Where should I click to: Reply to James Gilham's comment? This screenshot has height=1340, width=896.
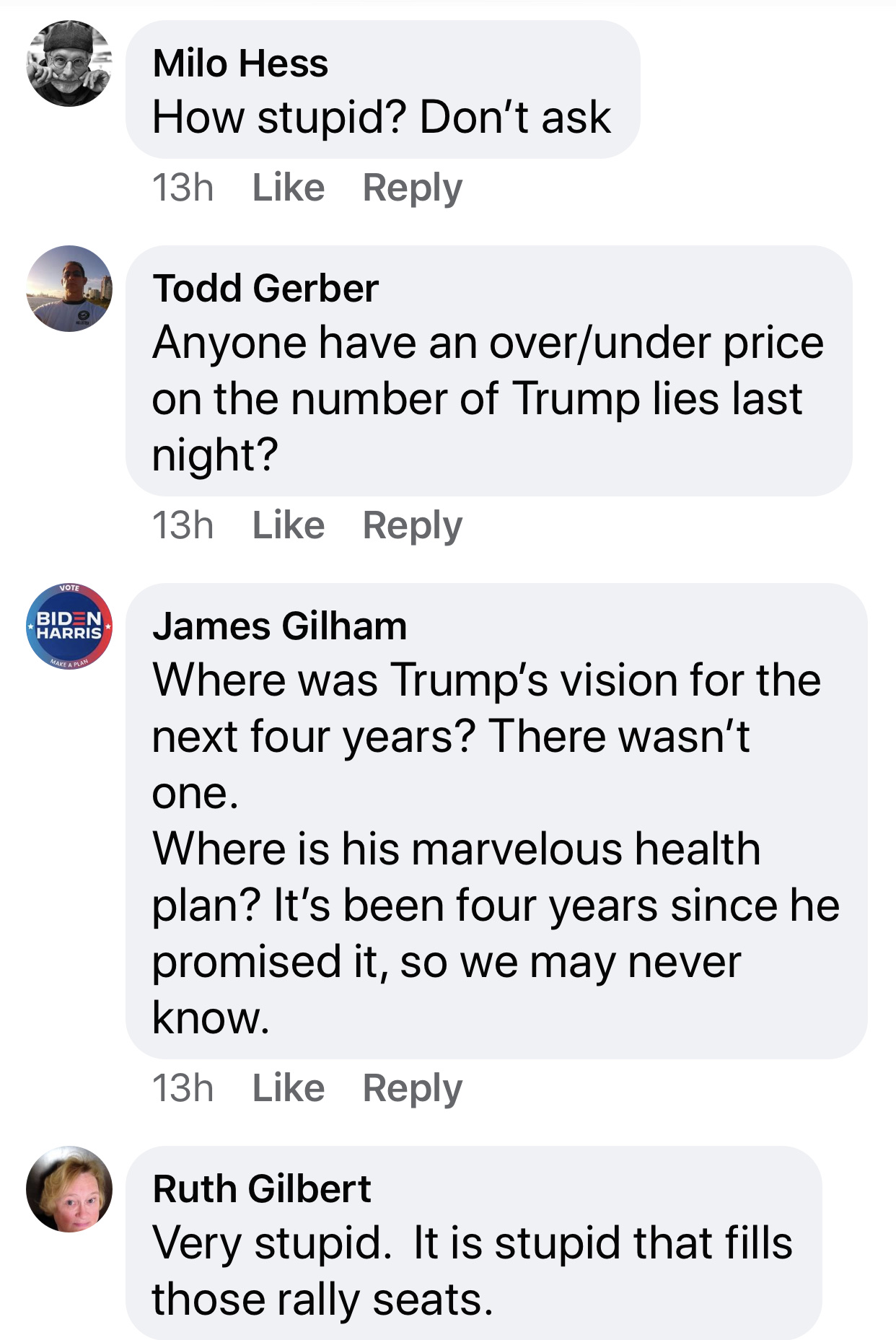[412, 1087]
